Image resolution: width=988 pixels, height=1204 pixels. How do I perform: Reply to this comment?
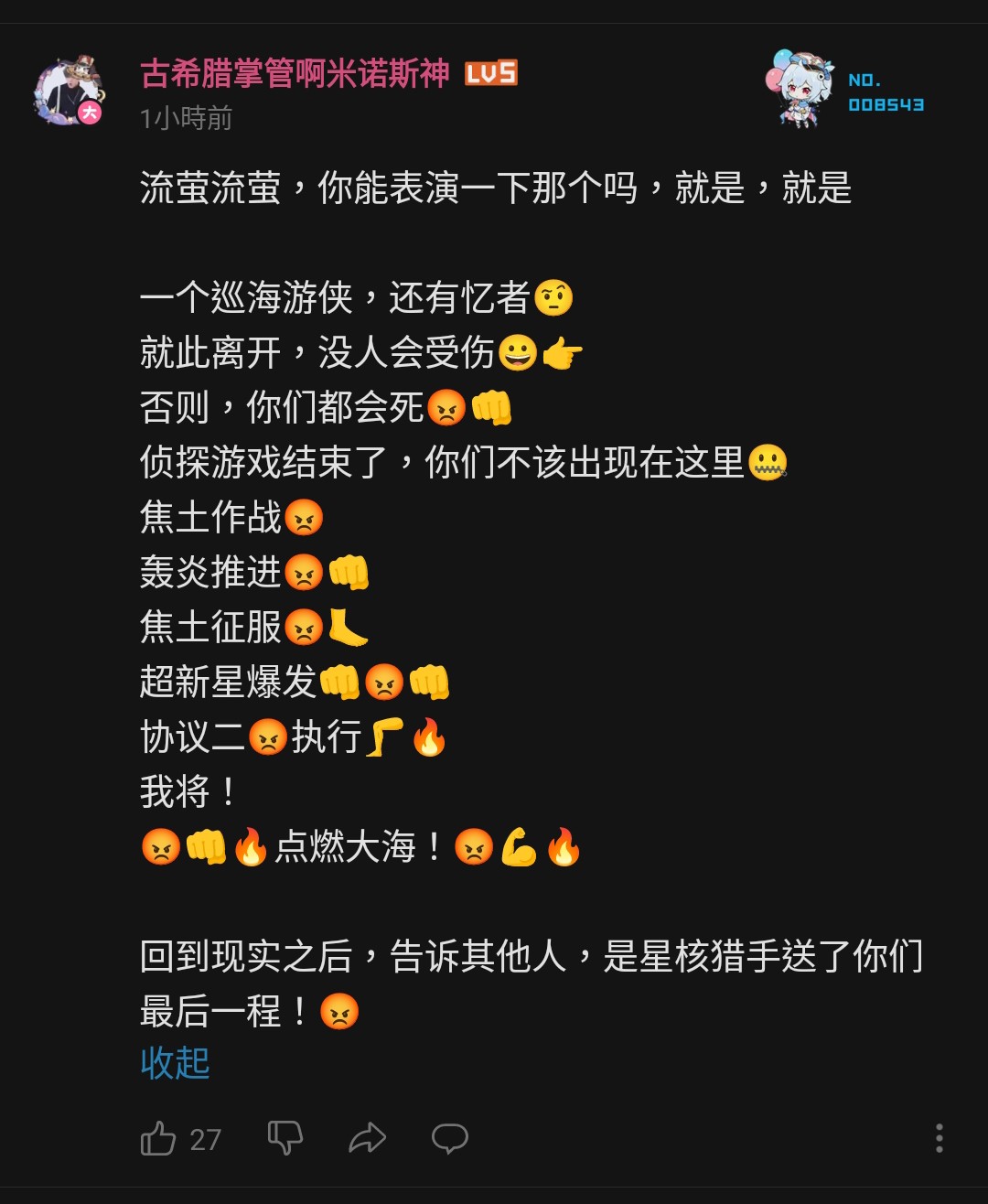point(449,1139)
